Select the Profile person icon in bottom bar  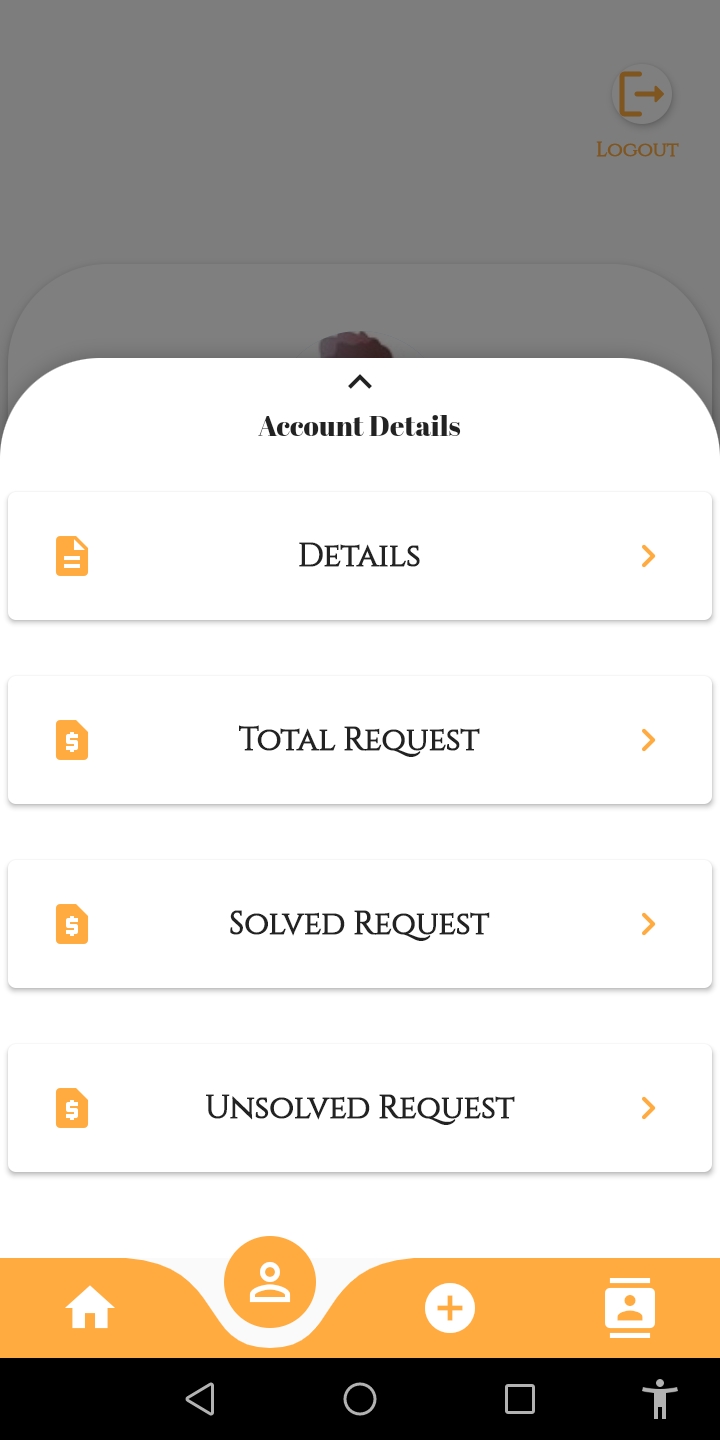point(270,1281)
